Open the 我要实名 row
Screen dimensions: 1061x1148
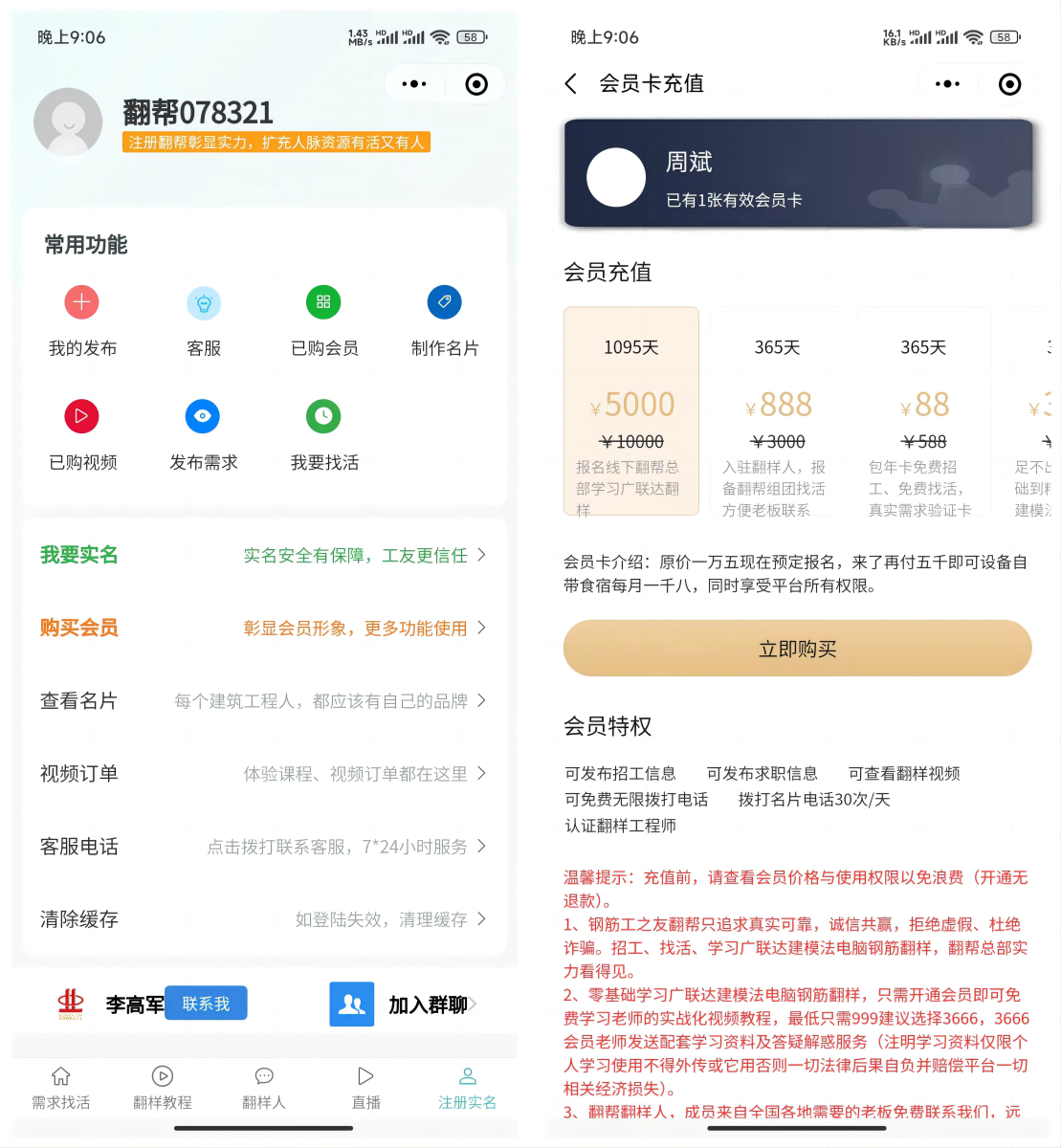click(x=263, y=555)
